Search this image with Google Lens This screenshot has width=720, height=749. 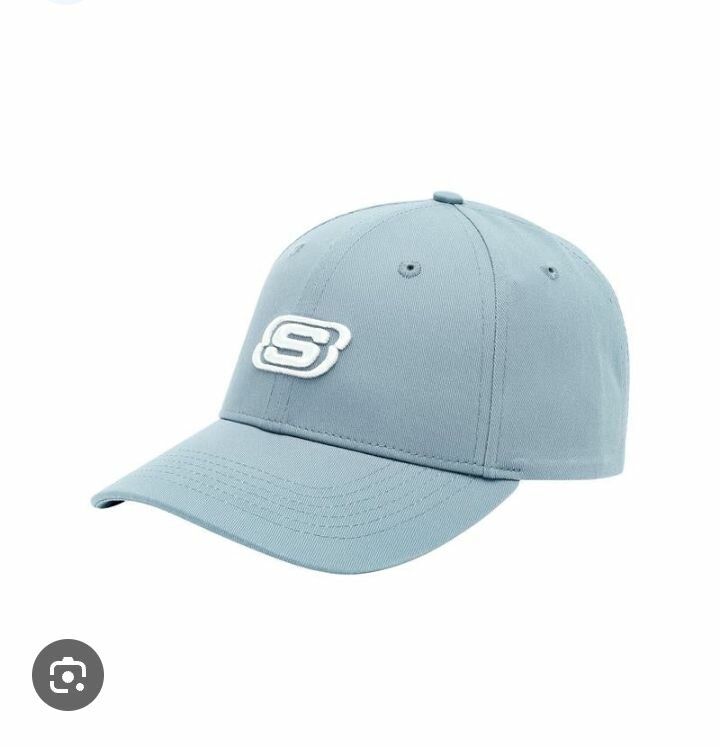point(68,675)
